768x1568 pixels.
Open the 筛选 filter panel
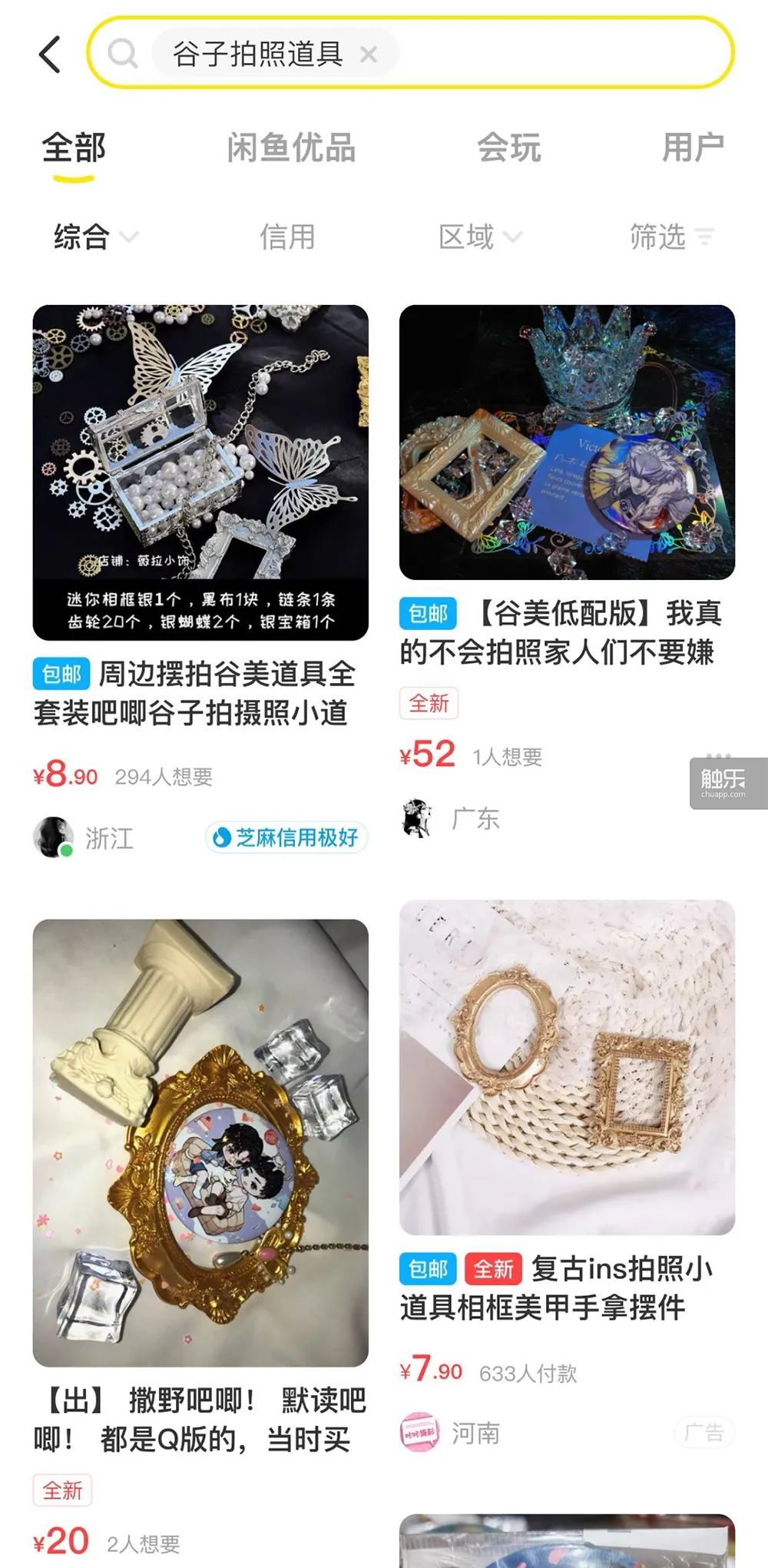[671, 237]
